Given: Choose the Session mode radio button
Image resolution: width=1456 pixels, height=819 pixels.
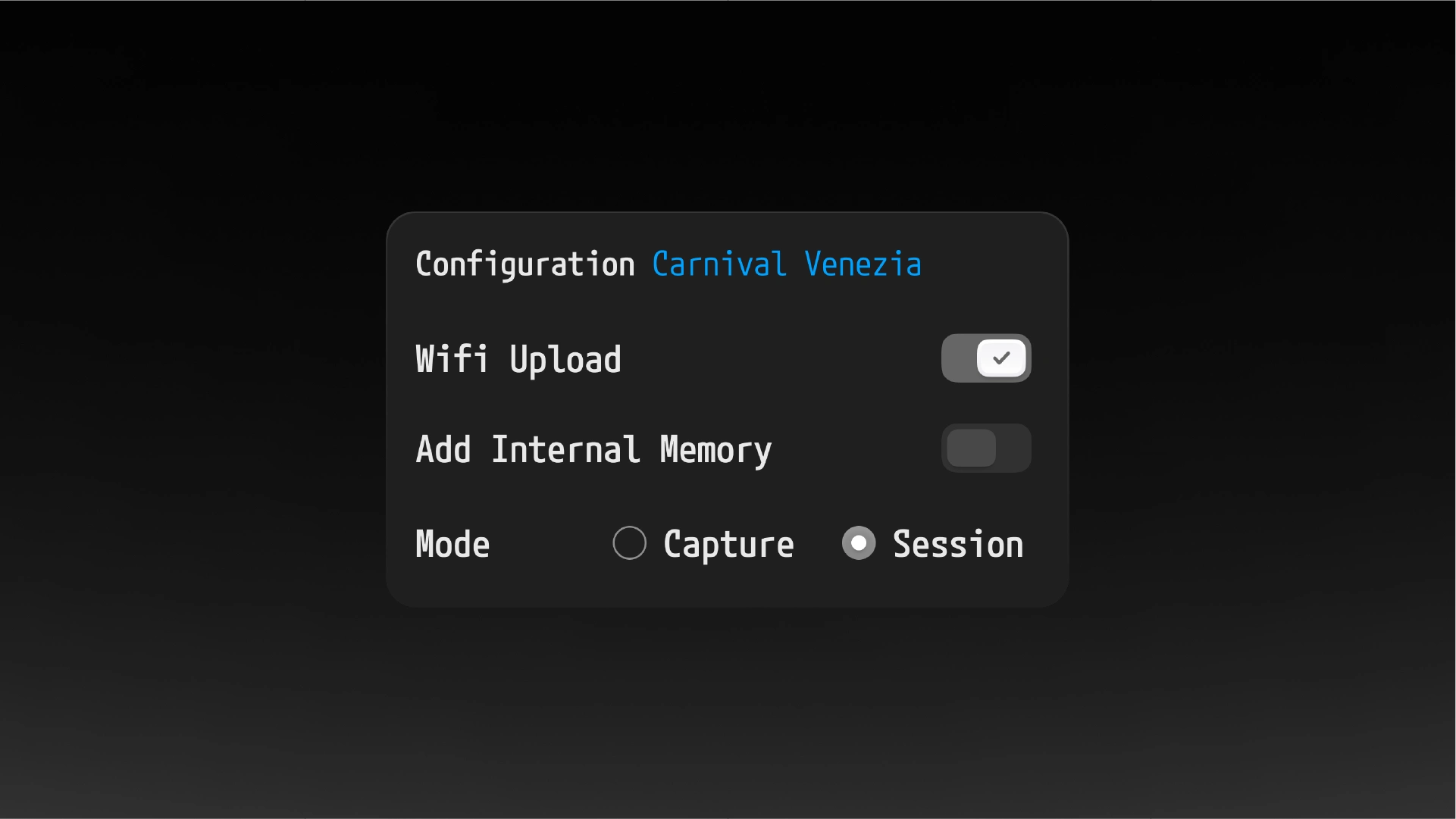Looking at the screenshot, I should click(859, 543).
